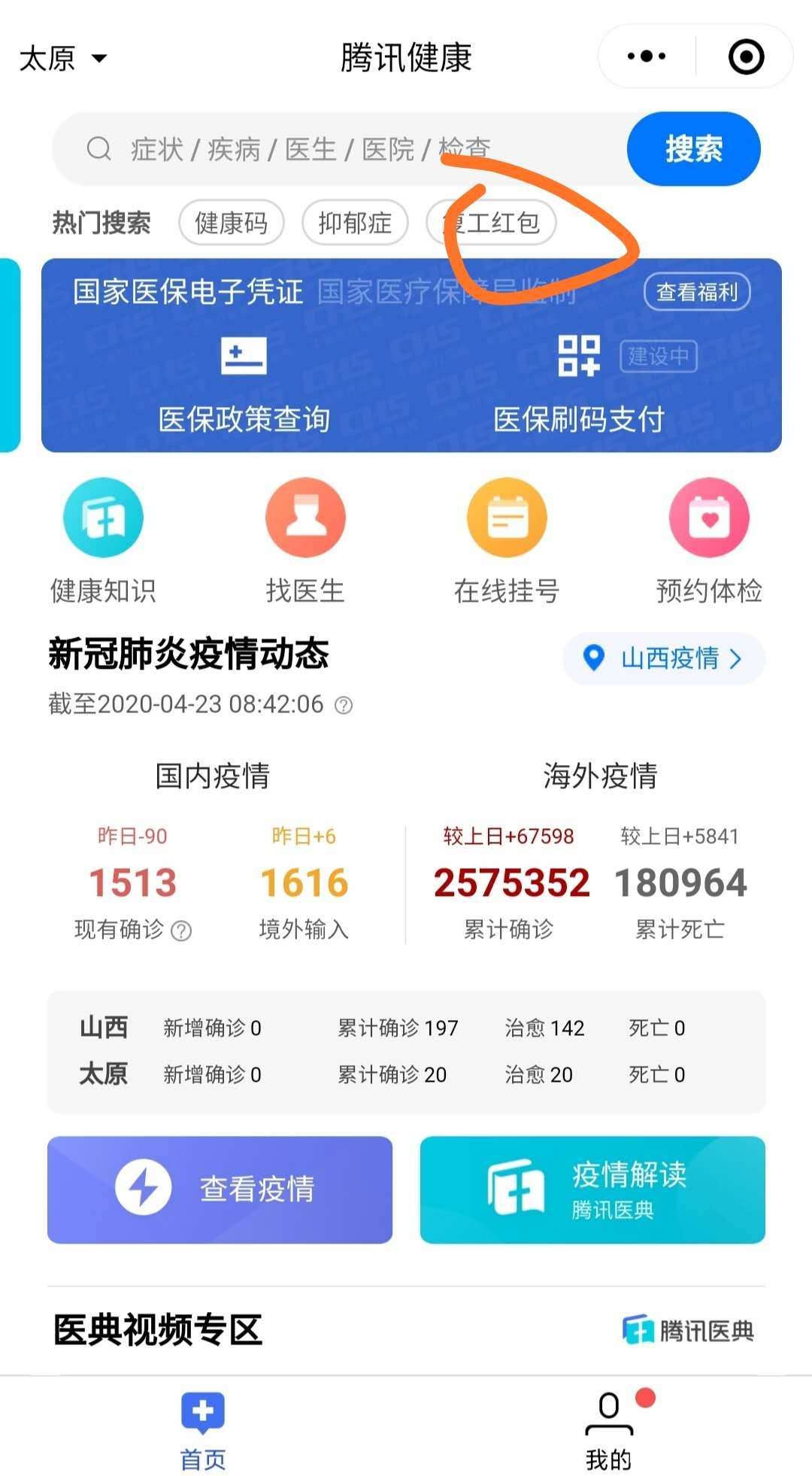Switch to the 我的 tab
812x1476 pixels.
[609, 1429]
